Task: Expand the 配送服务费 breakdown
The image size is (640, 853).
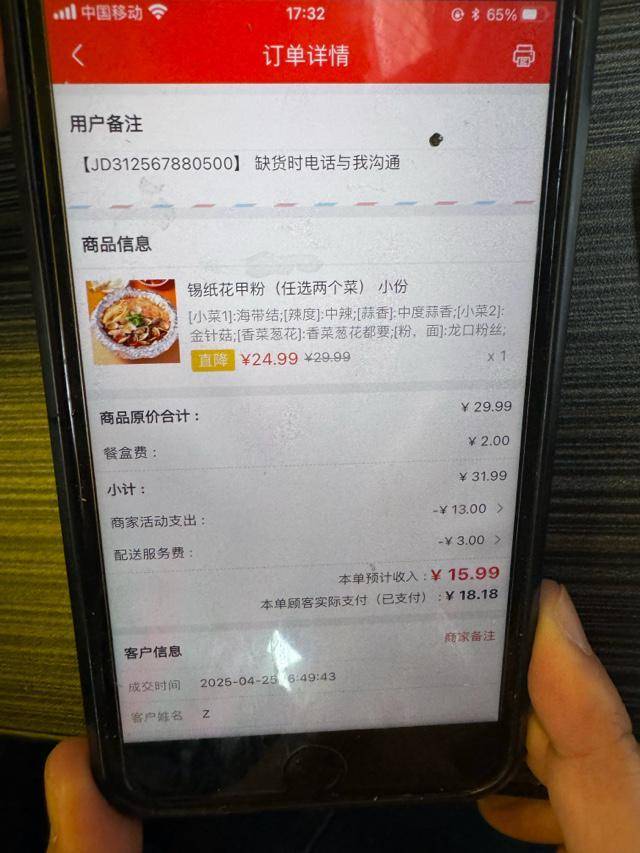Action: coord(500,540)
